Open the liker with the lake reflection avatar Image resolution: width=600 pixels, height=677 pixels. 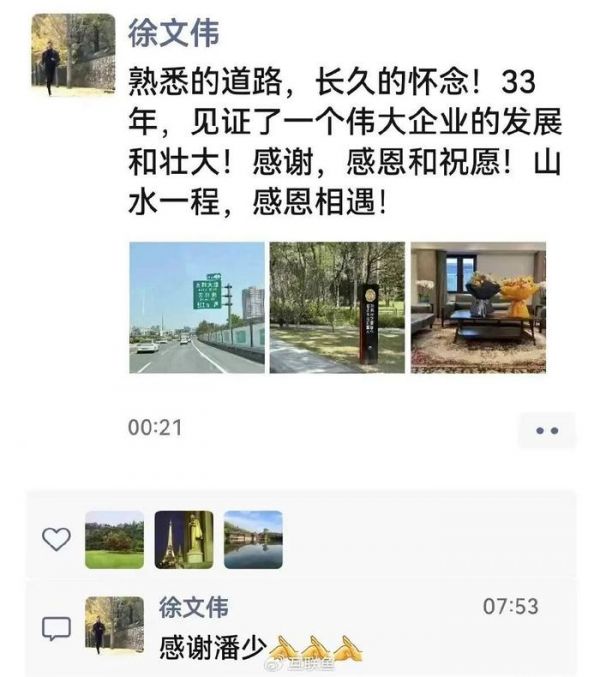(252, 539)
